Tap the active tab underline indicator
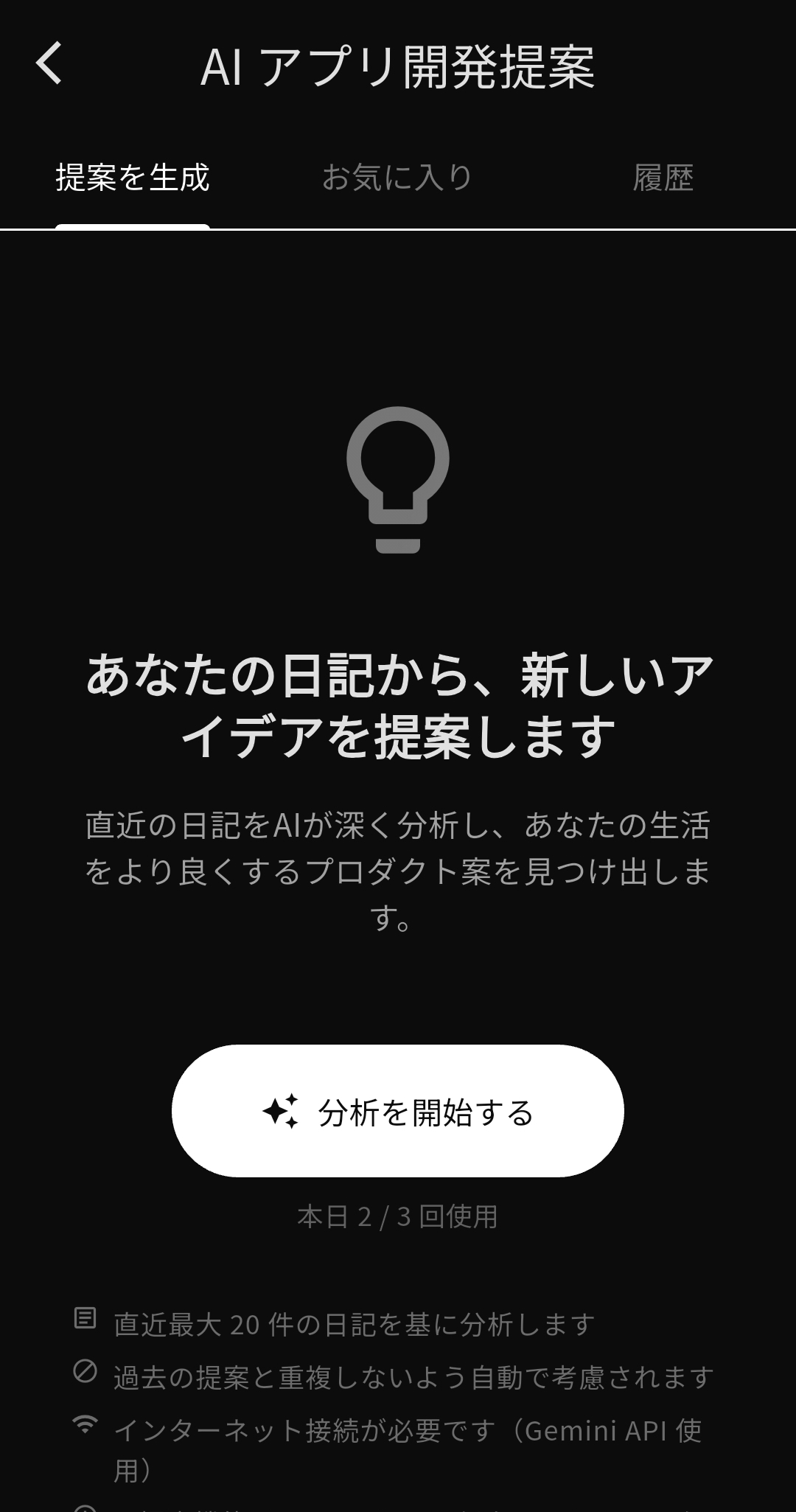Image resolution: width=796 pixels, height=1512 pixels. pos(133,226)
